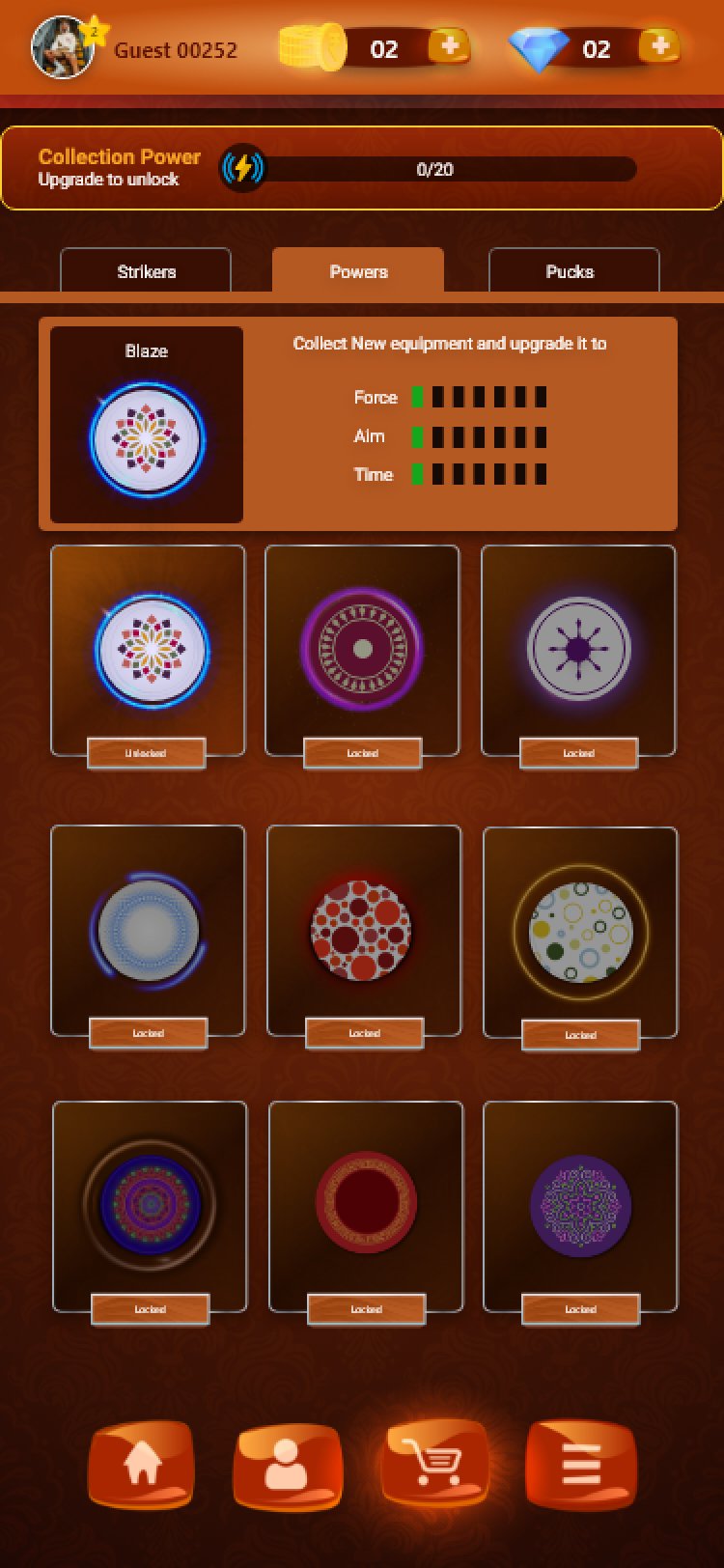Open the profile section
Viewport: 724px width, 1568px height.
pos(287,1466)
